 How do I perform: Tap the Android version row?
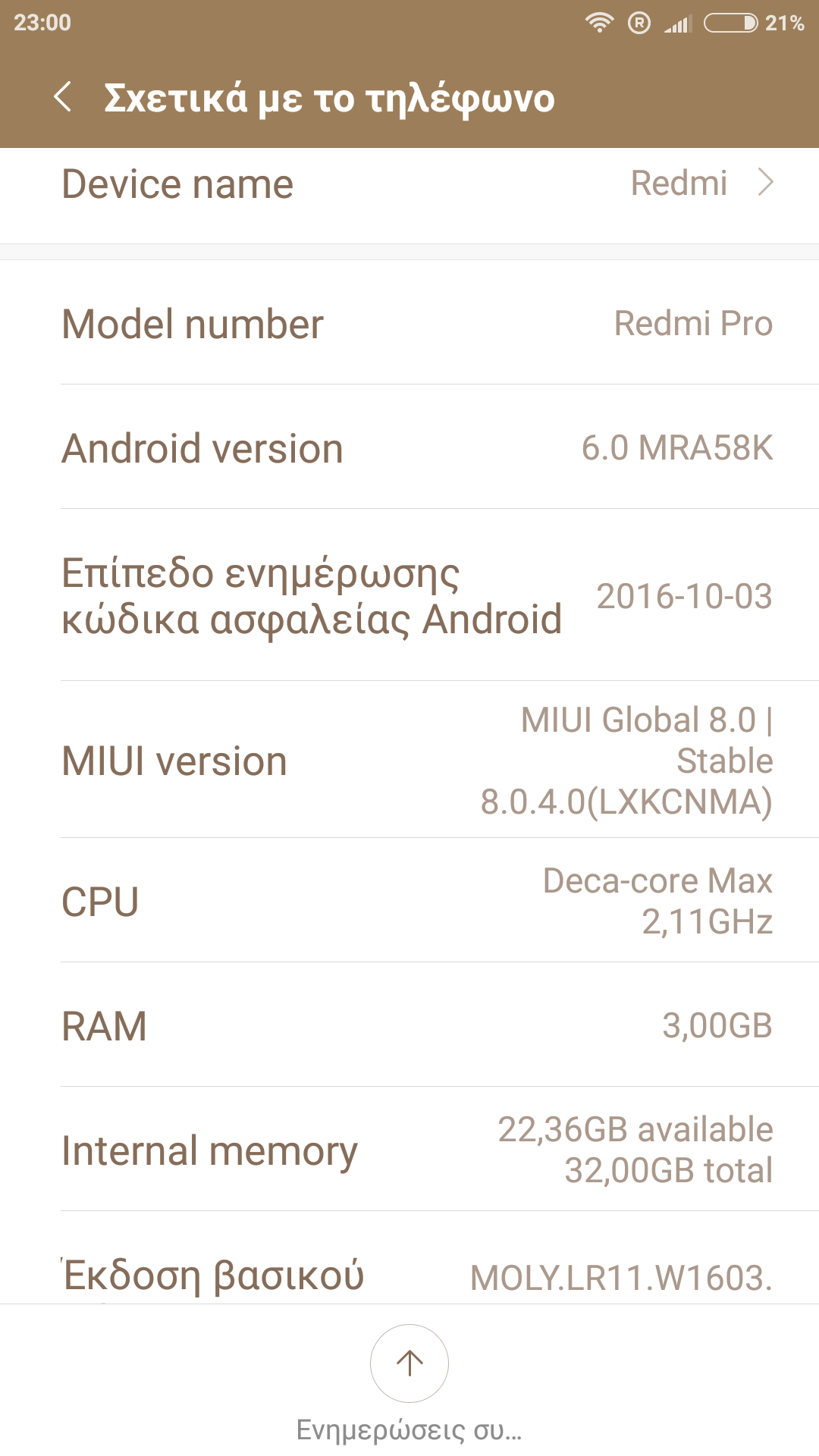pos(409,448)
